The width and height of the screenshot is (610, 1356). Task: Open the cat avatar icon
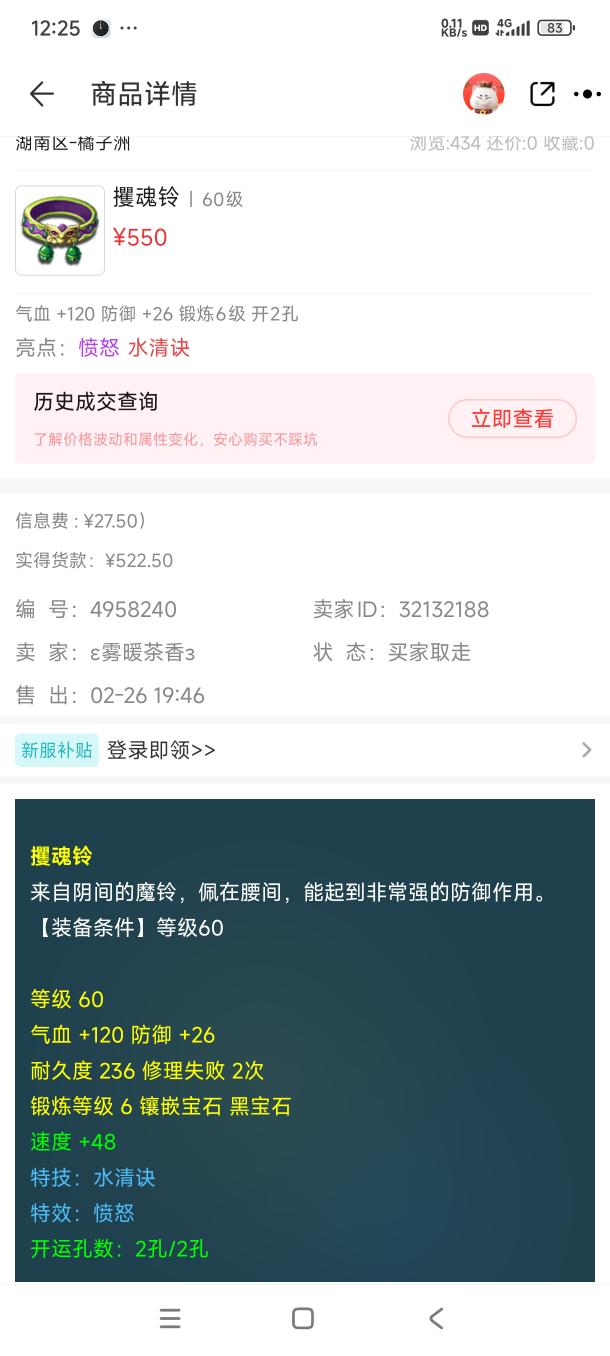pyautogui.click(x=483, y=94)
